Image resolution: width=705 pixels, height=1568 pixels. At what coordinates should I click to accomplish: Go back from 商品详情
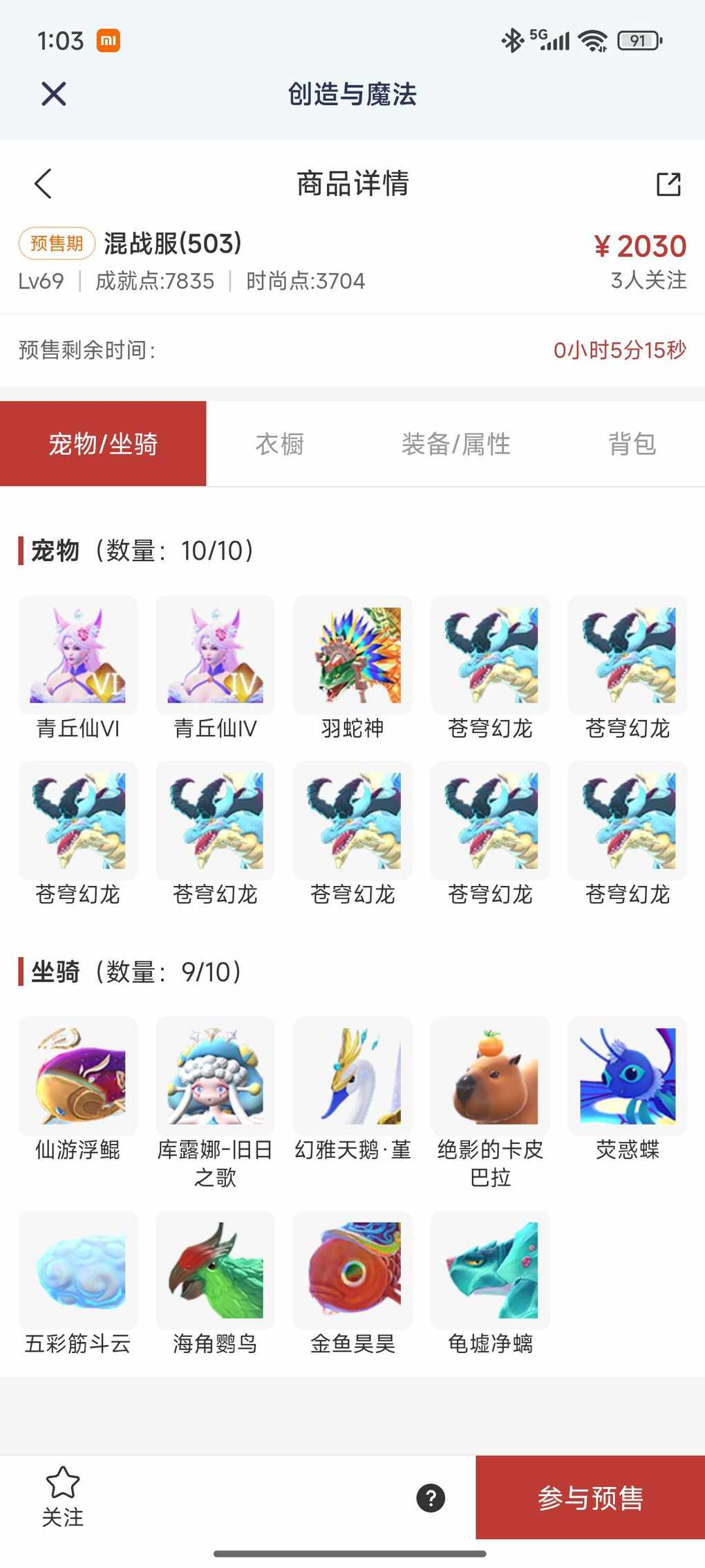point(43,184)
